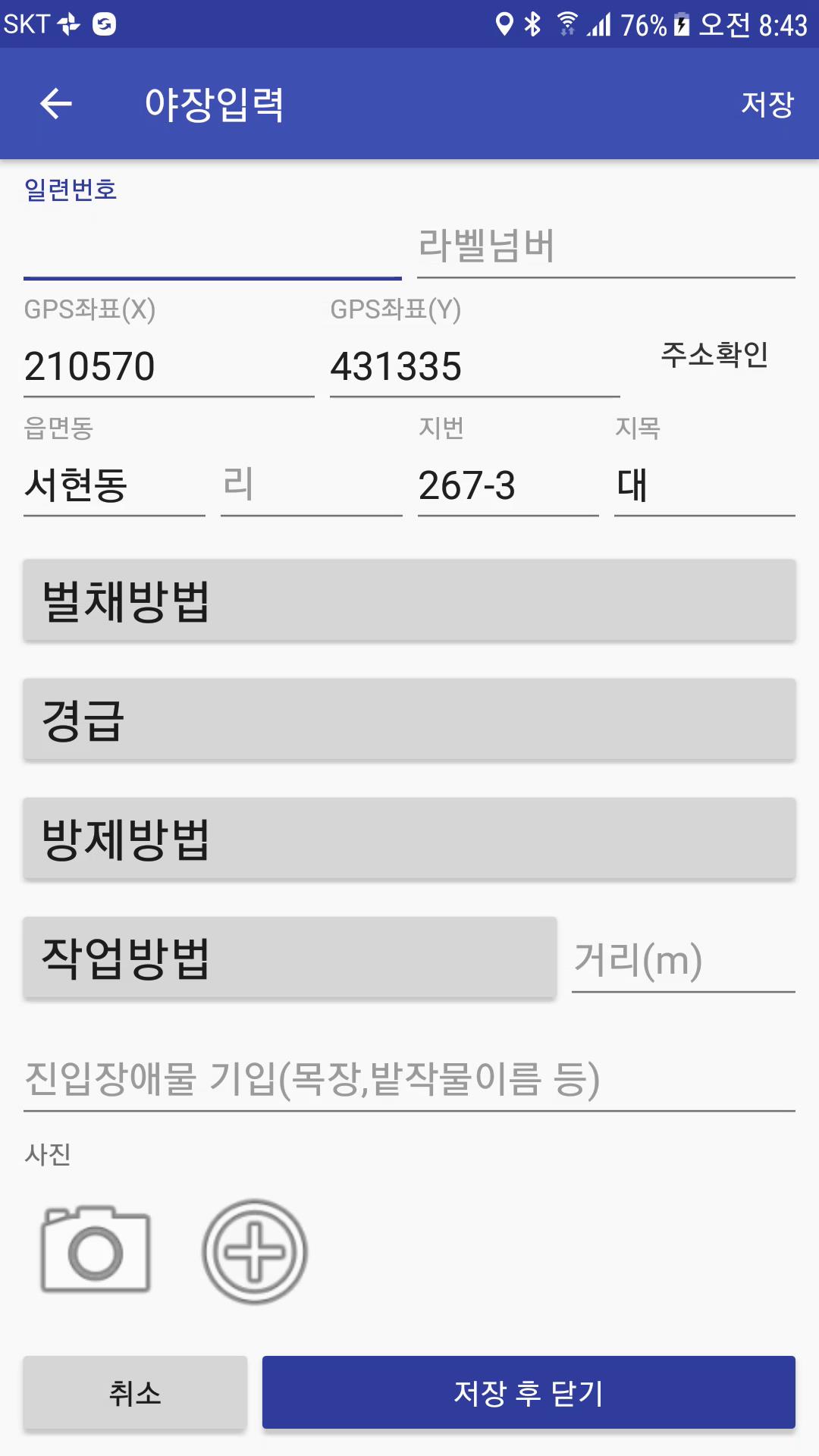Focus the 일련번호 input field
The height and width of the screenshot is (1456, 819).
point(212,246)
